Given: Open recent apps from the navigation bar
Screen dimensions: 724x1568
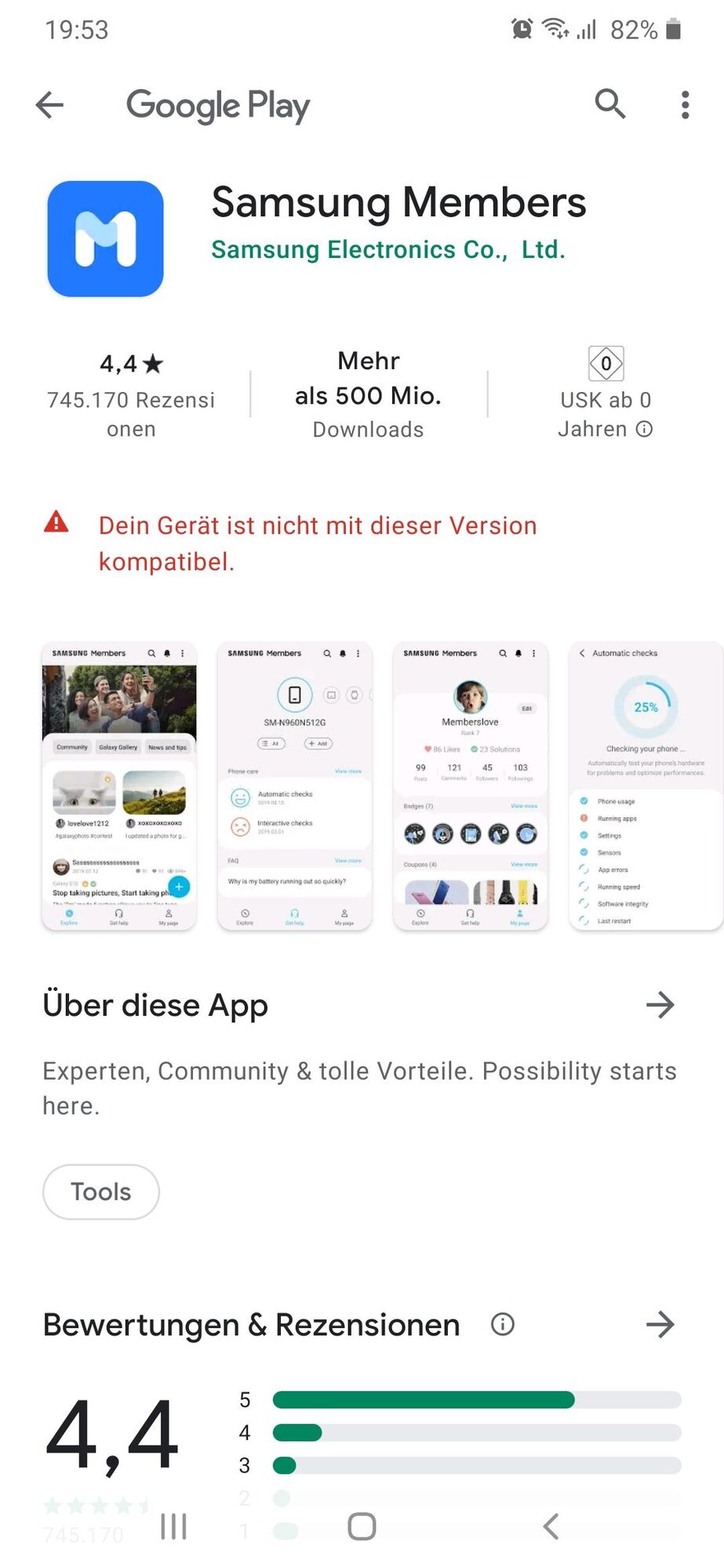Looking at the screenshot, I should [173, 1526].
